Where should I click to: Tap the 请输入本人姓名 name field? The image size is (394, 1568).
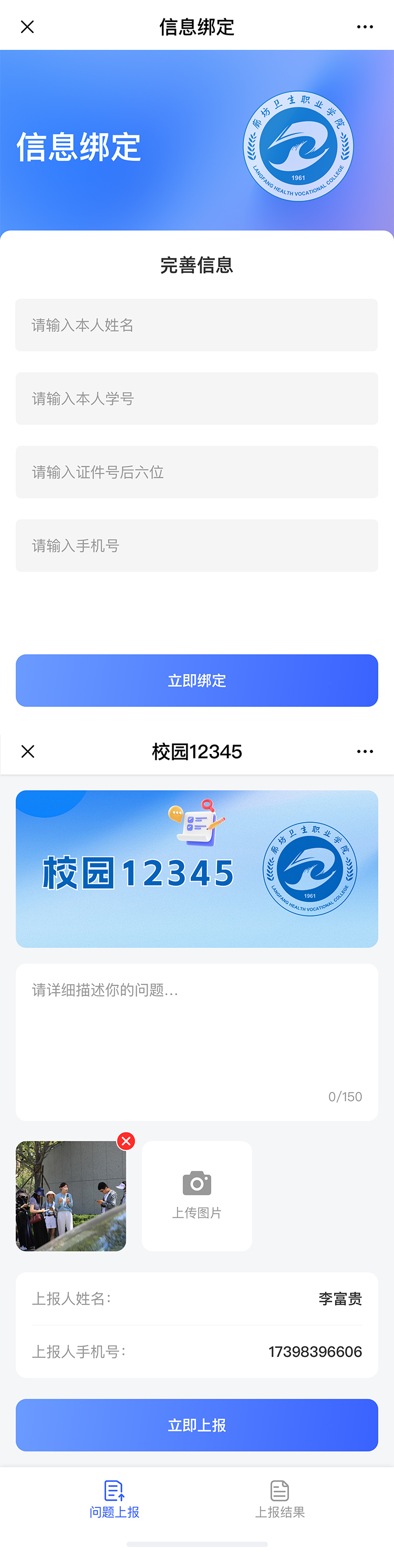pos(196,325)
